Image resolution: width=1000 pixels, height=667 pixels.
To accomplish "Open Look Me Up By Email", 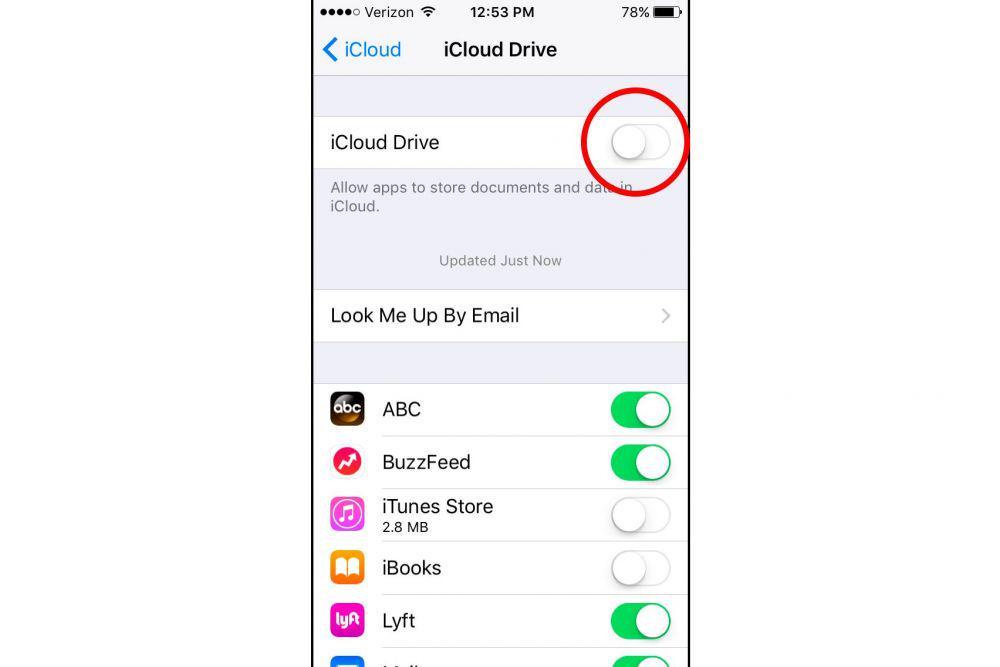I will 500,316.
